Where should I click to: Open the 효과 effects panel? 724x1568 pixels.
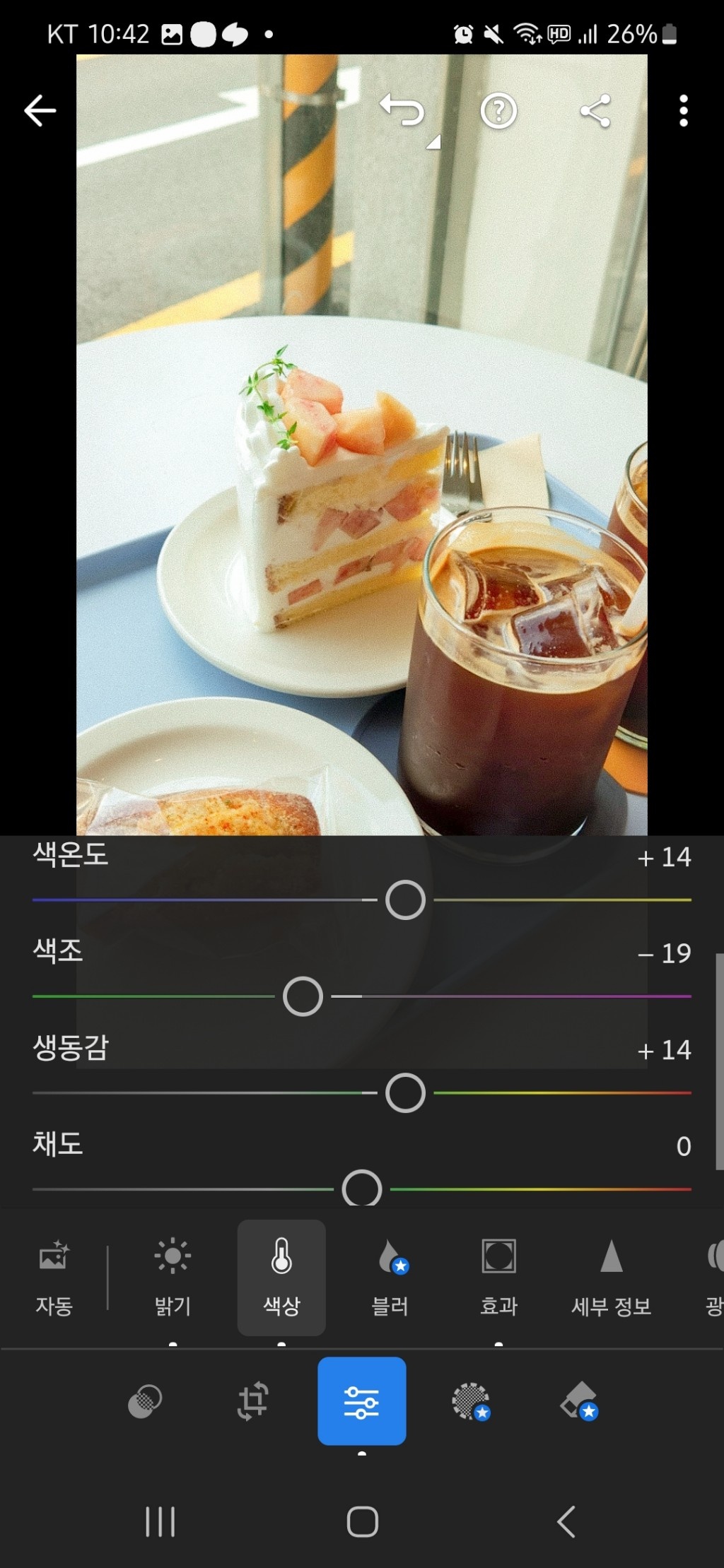coord(498,1276)
